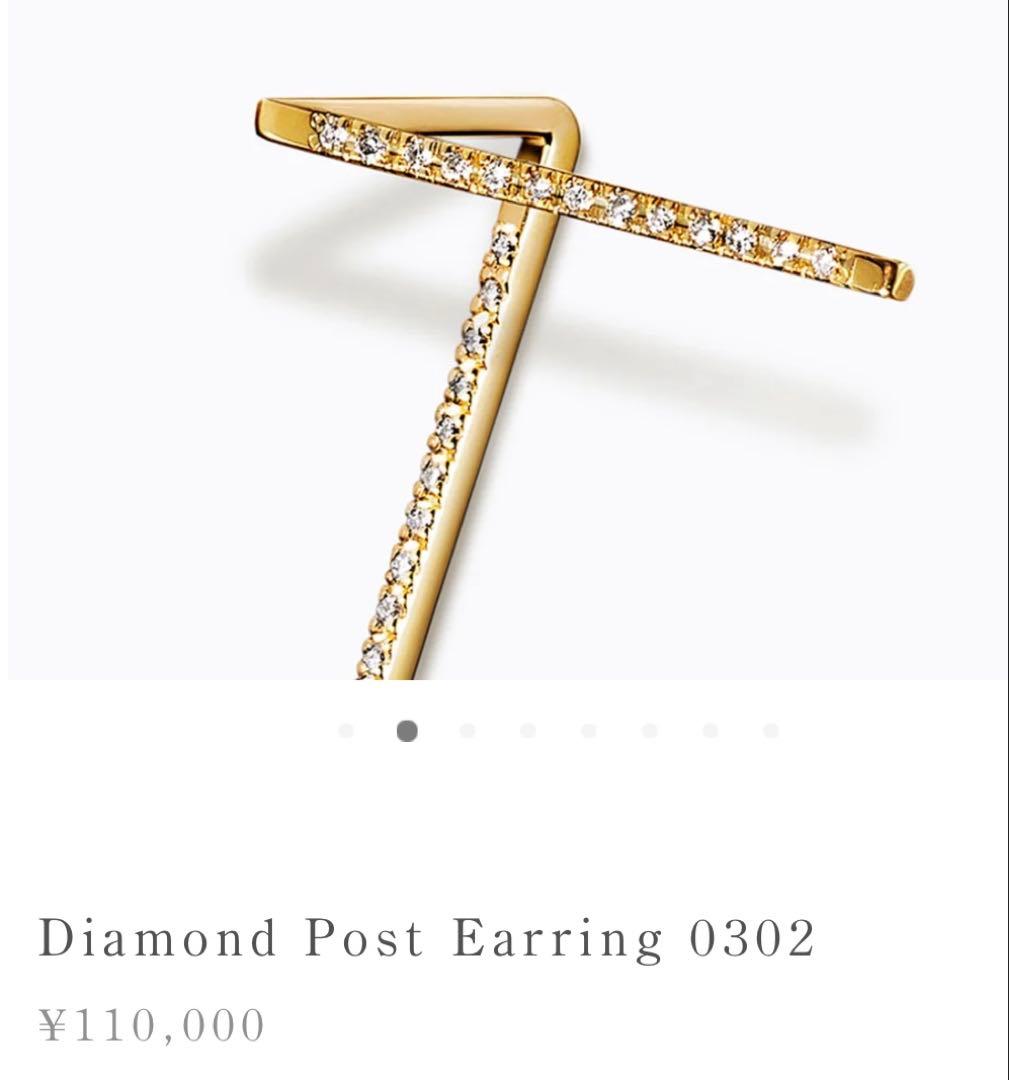Jump to the first carousel image dot
The width and height of the screenshot is (1009, 1080).
[346, 731]
